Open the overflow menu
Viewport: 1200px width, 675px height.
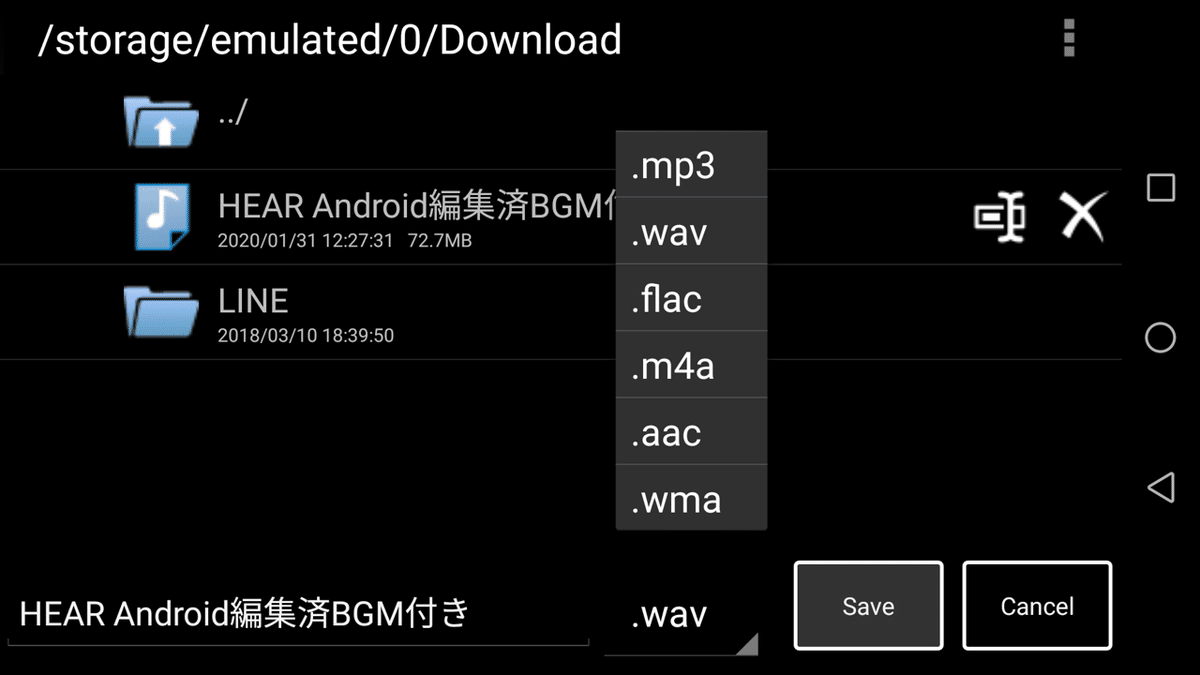pos(1069,38)
